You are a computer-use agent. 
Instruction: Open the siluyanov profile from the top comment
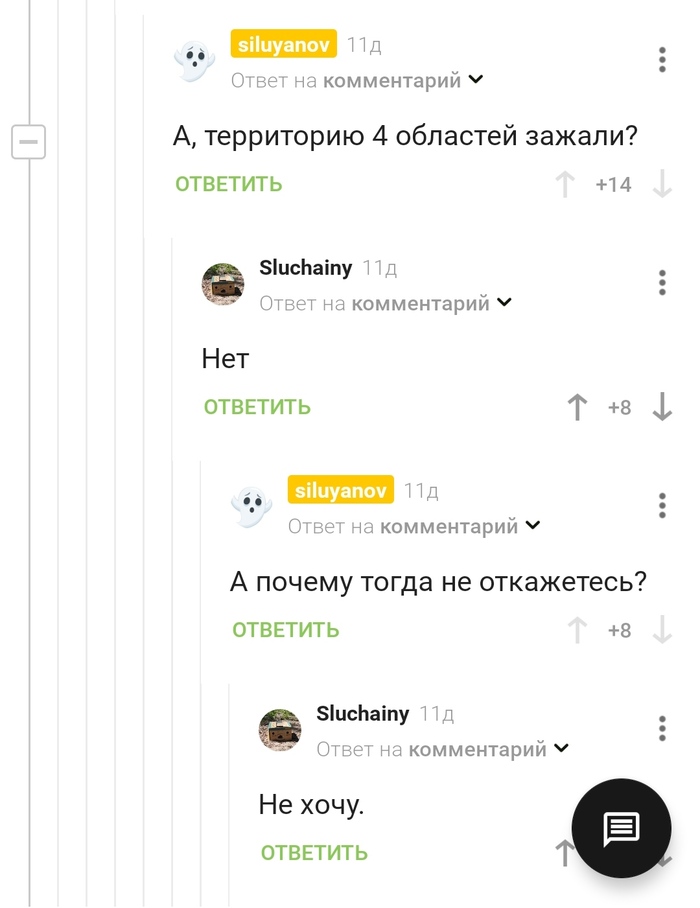tap(283, 45)
